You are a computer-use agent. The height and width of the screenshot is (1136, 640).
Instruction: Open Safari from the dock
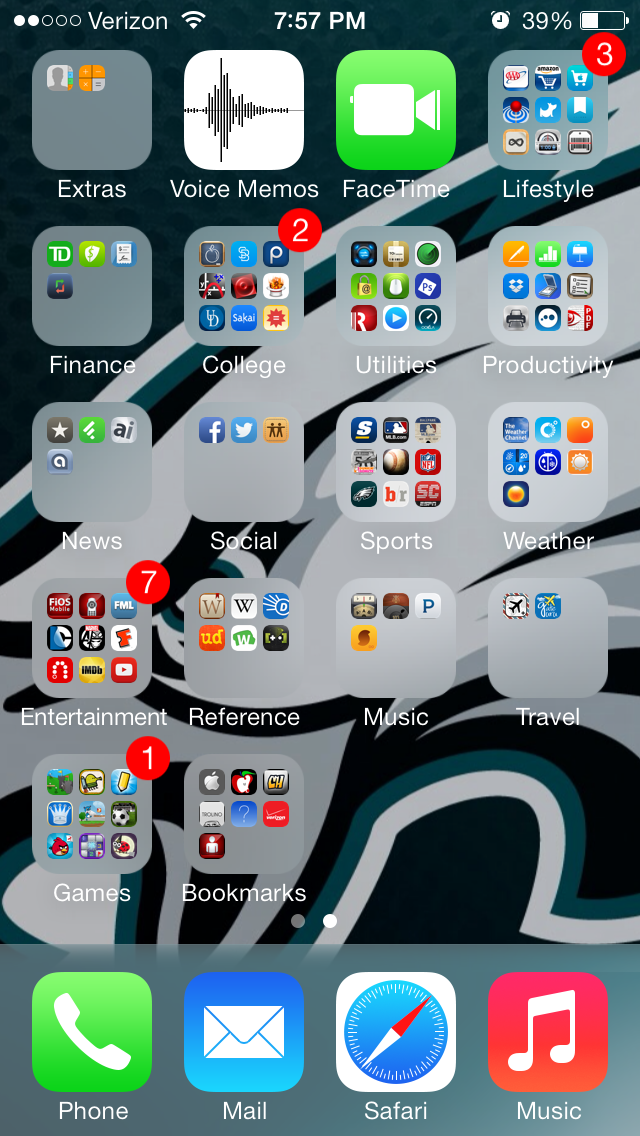(396, 1032)
